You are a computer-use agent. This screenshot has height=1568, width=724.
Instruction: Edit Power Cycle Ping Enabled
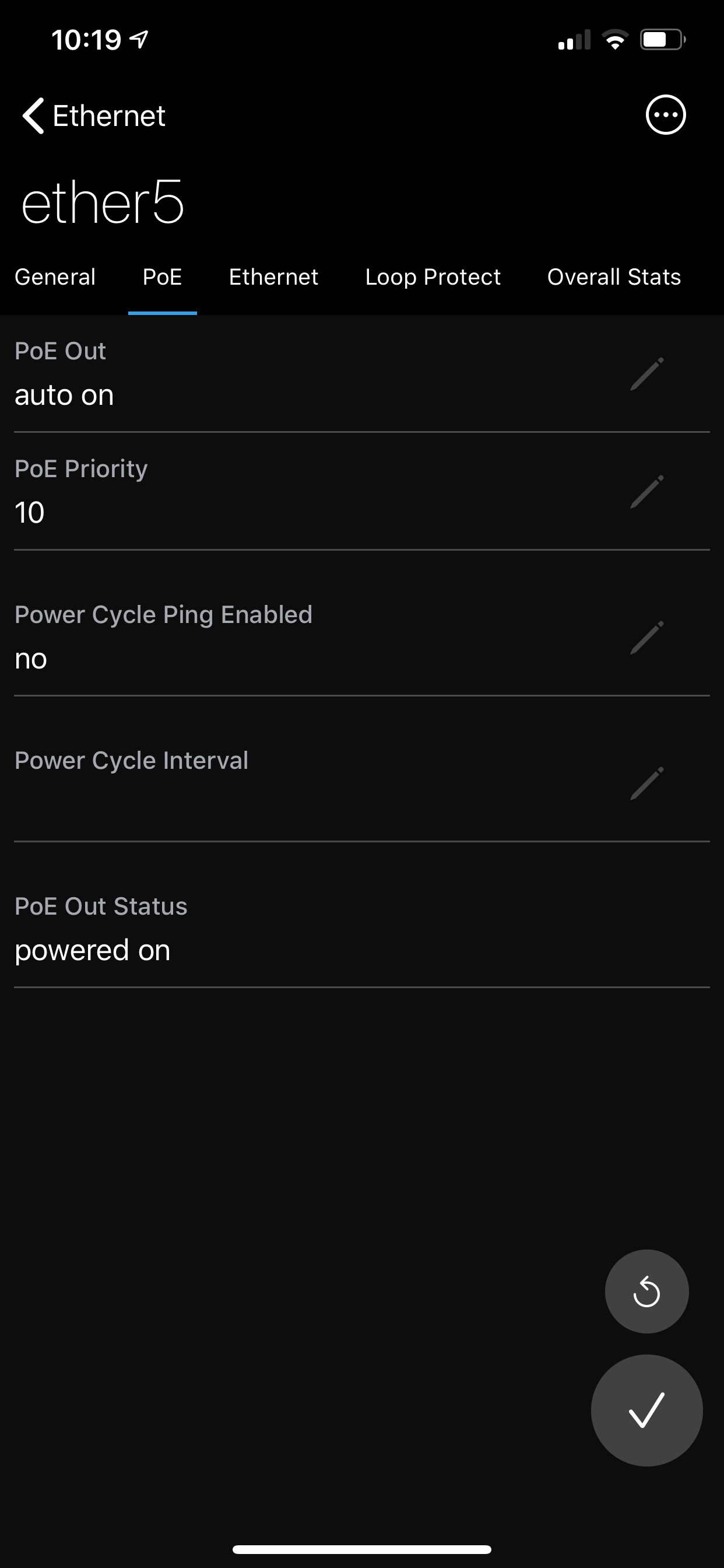(646, 638)
